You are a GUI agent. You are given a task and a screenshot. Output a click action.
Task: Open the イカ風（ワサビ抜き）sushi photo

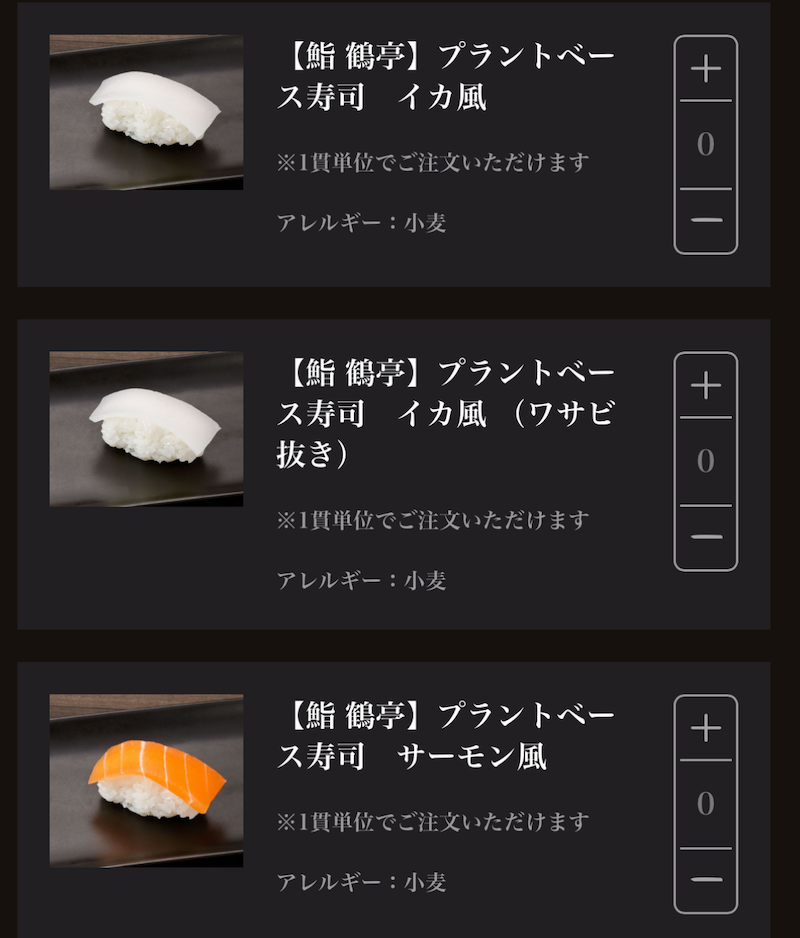coord(146,429)
